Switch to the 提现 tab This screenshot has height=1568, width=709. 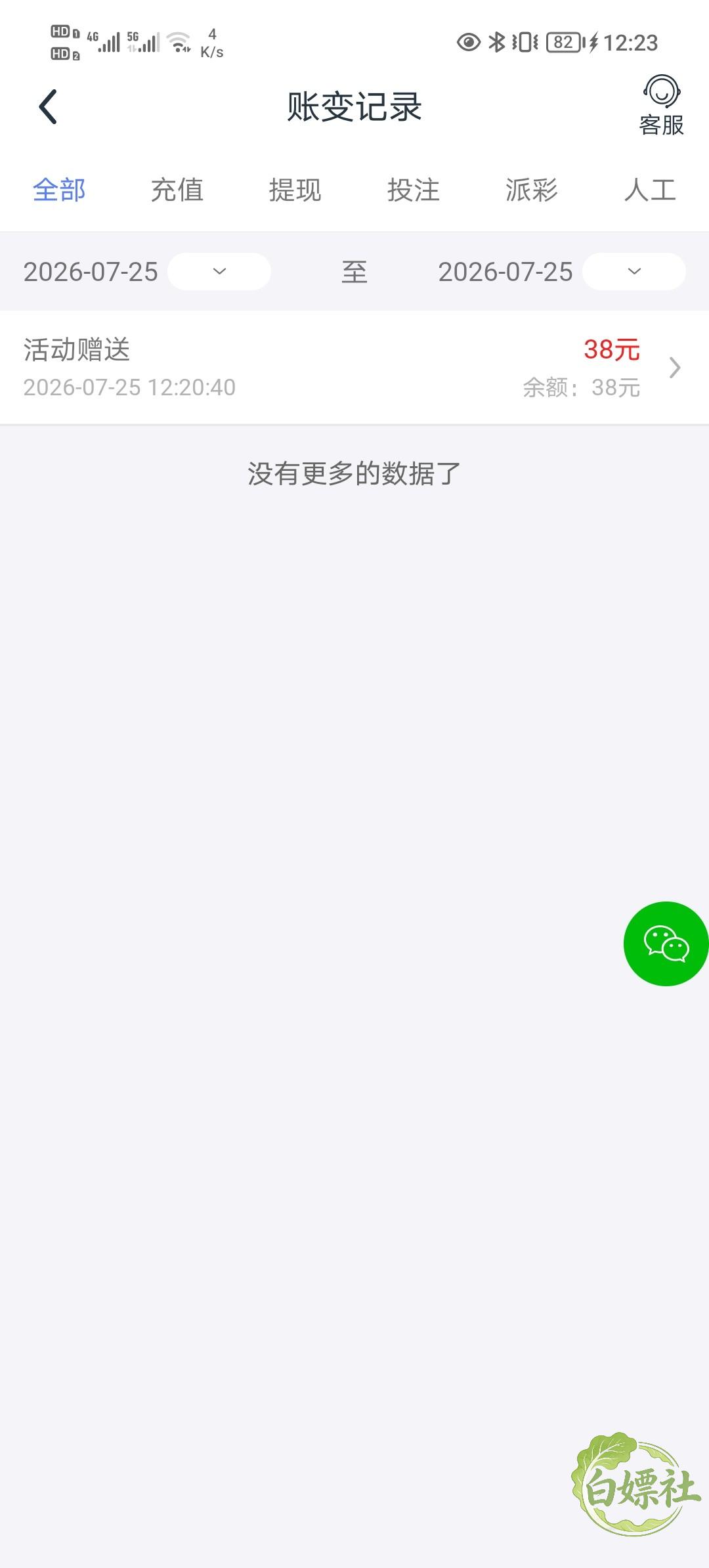(x=295, y=190)
